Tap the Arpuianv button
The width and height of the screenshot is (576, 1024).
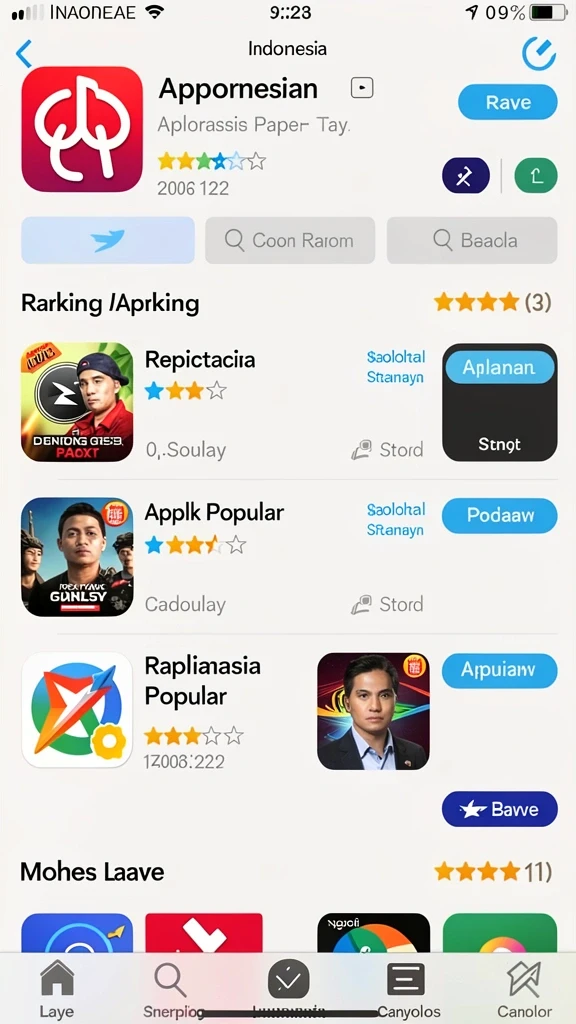(x=500, y=670)
